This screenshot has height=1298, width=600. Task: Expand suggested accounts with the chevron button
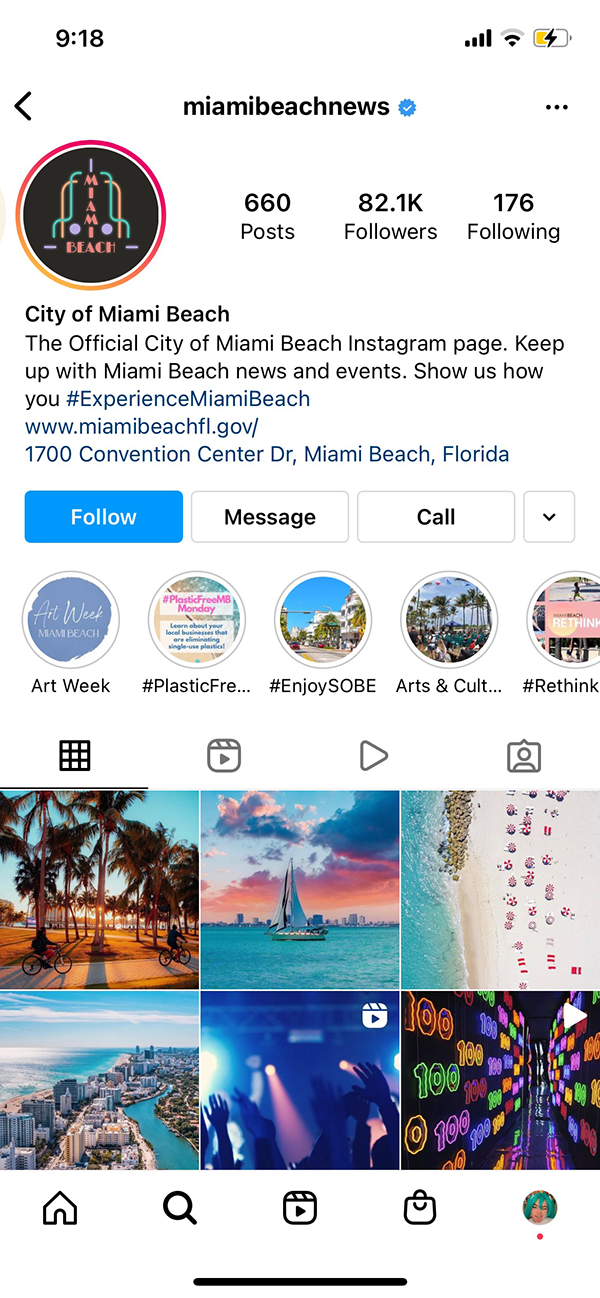[x=548, y=517]
